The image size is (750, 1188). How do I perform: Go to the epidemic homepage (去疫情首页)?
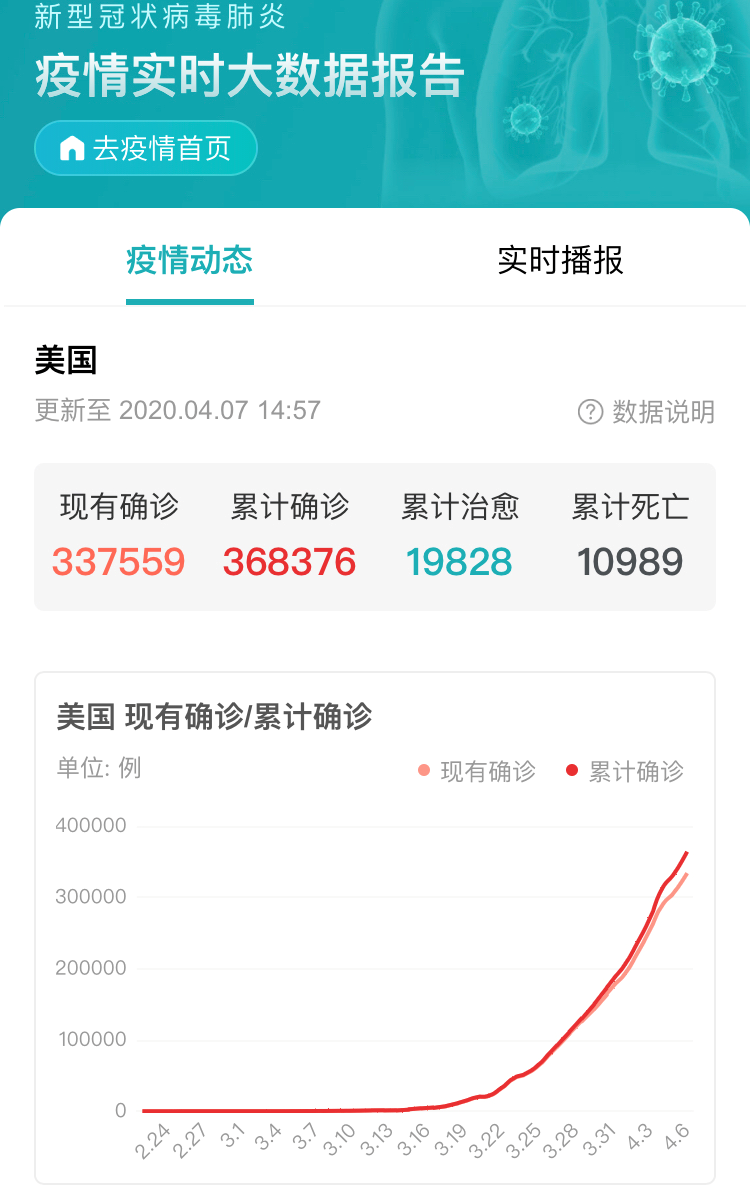point(146,149)
